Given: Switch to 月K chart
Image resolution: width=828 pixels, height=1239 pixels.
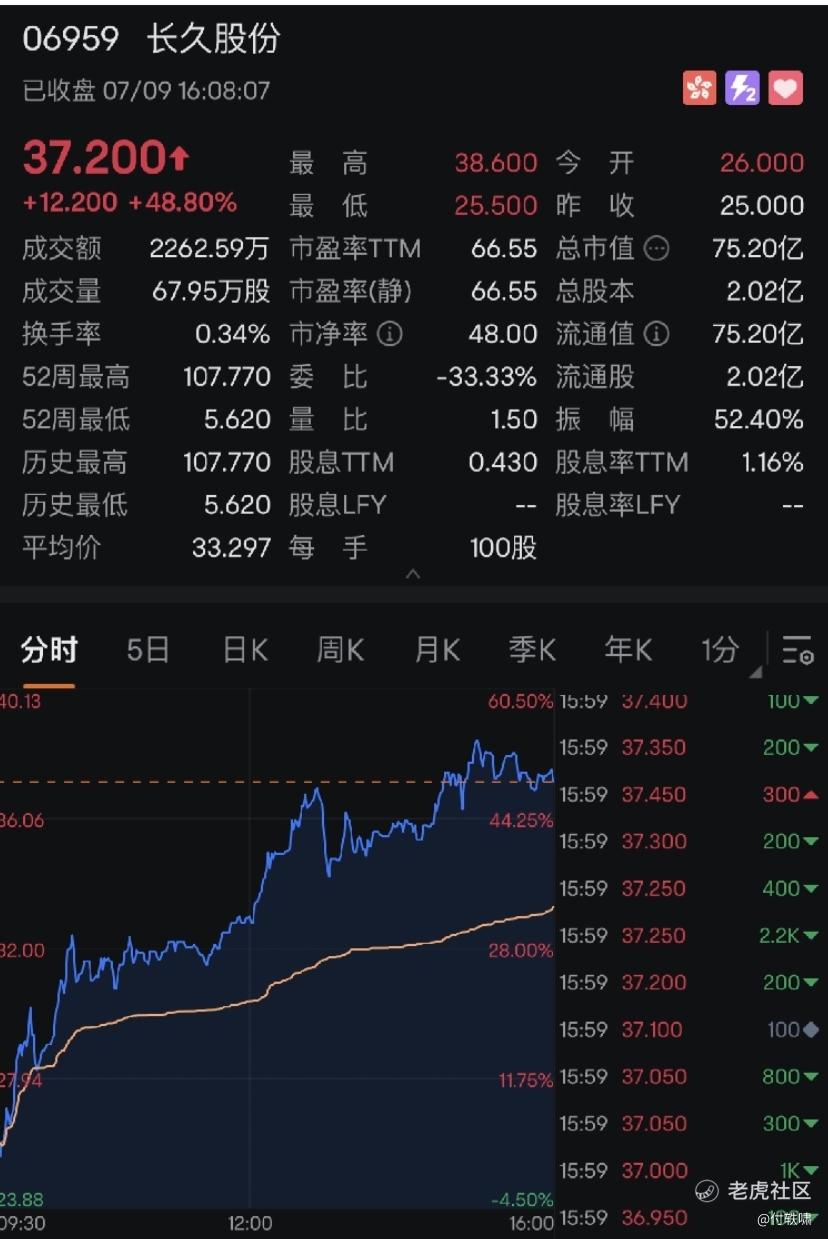Looking at the screenshot, I should point(437,651).
